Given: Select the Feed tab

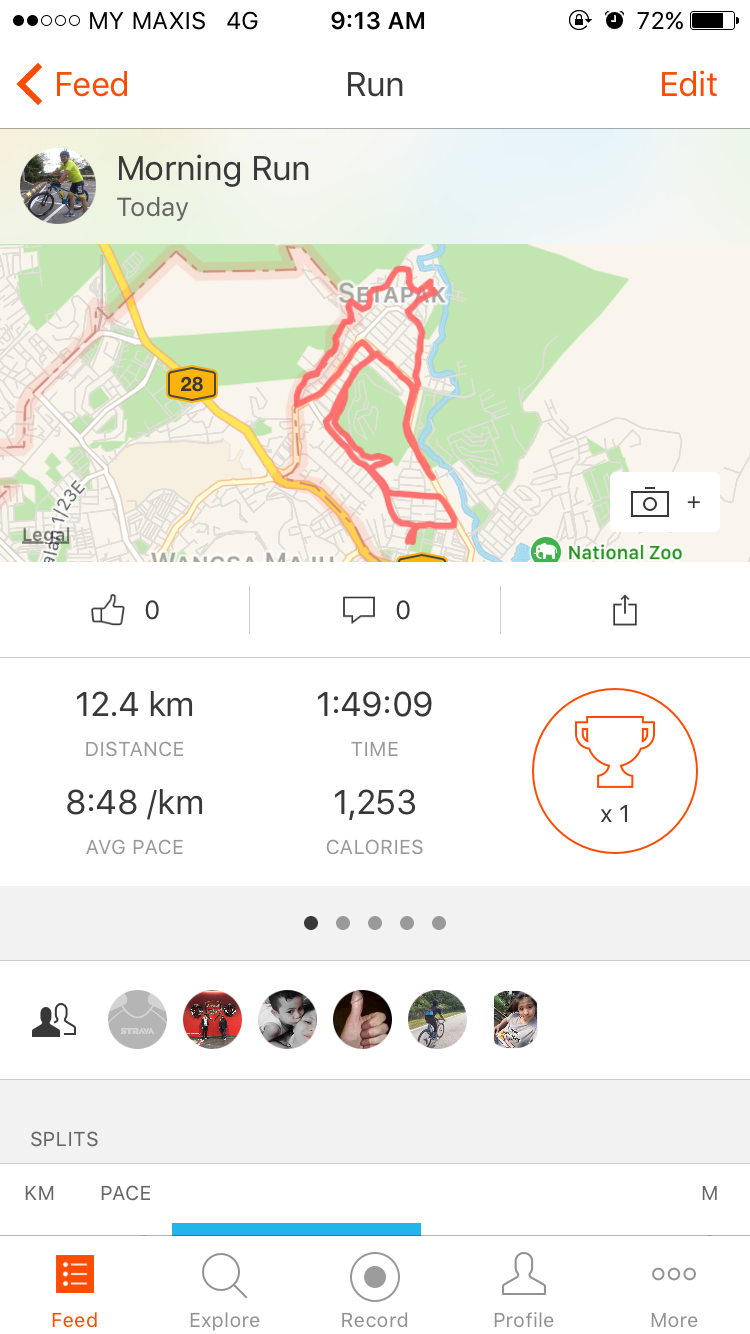Looking at the screenshot, I should (x=75, y=1291).
